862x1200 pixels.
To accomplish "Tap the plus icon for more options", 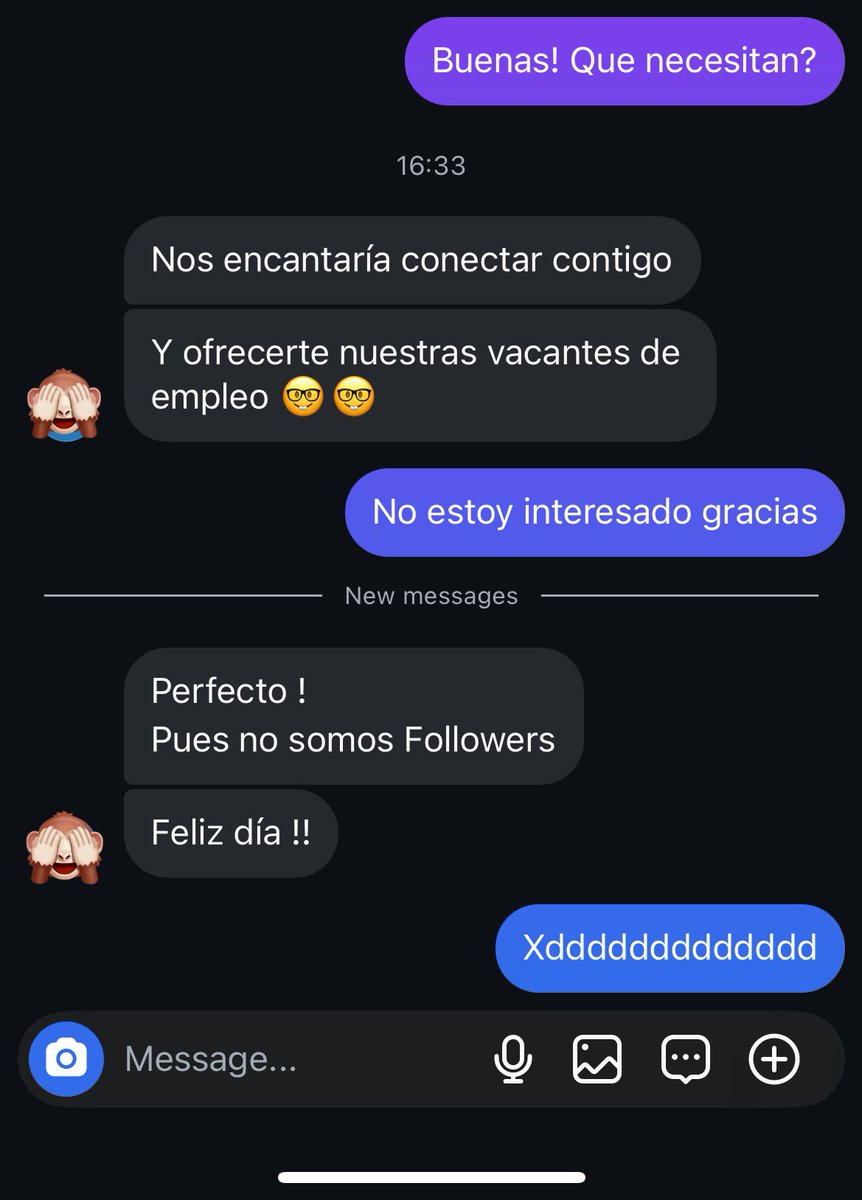I will point(775,1059).
